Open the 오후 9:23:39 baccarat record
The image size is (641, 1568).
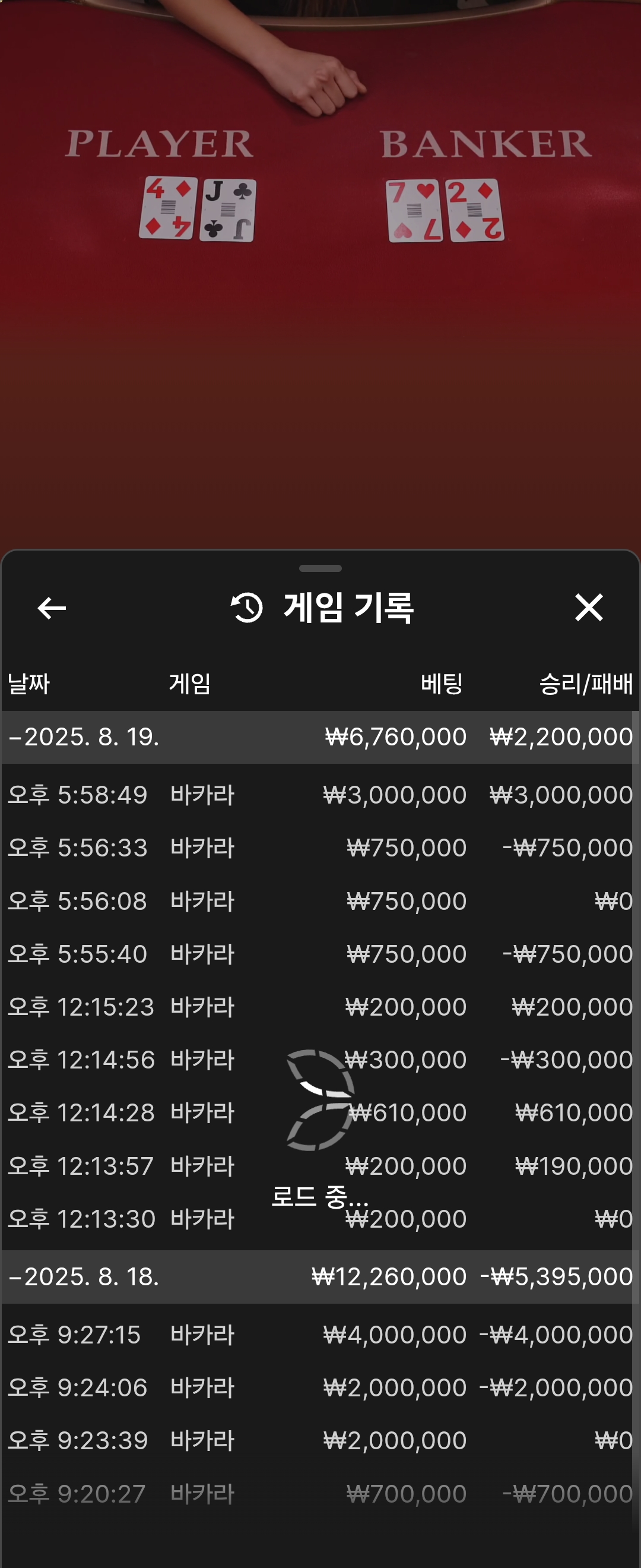pyautogui.click(x=320, y=1441)
